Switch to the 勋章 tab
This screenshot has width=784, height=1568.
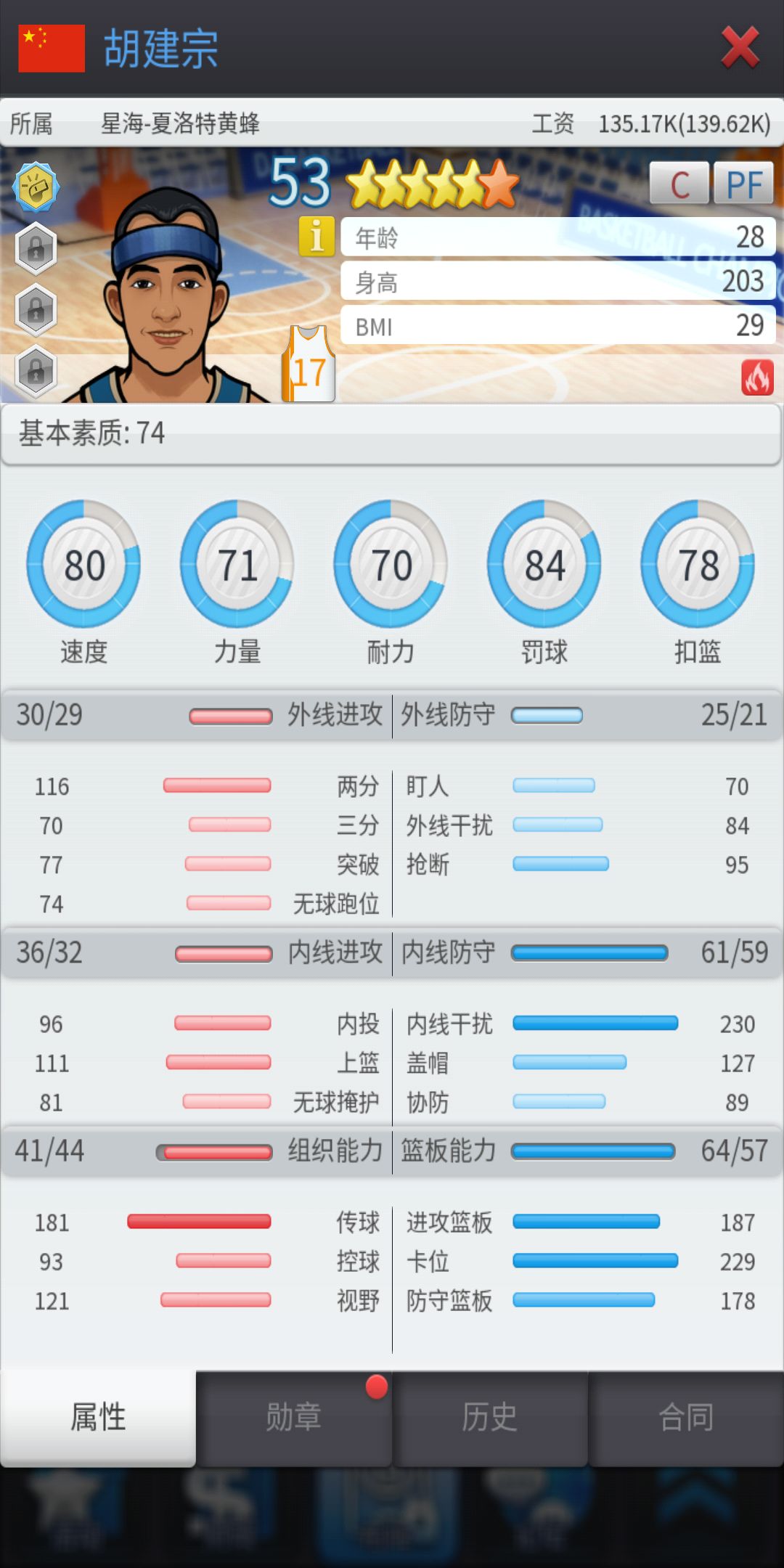point(293,1417)
